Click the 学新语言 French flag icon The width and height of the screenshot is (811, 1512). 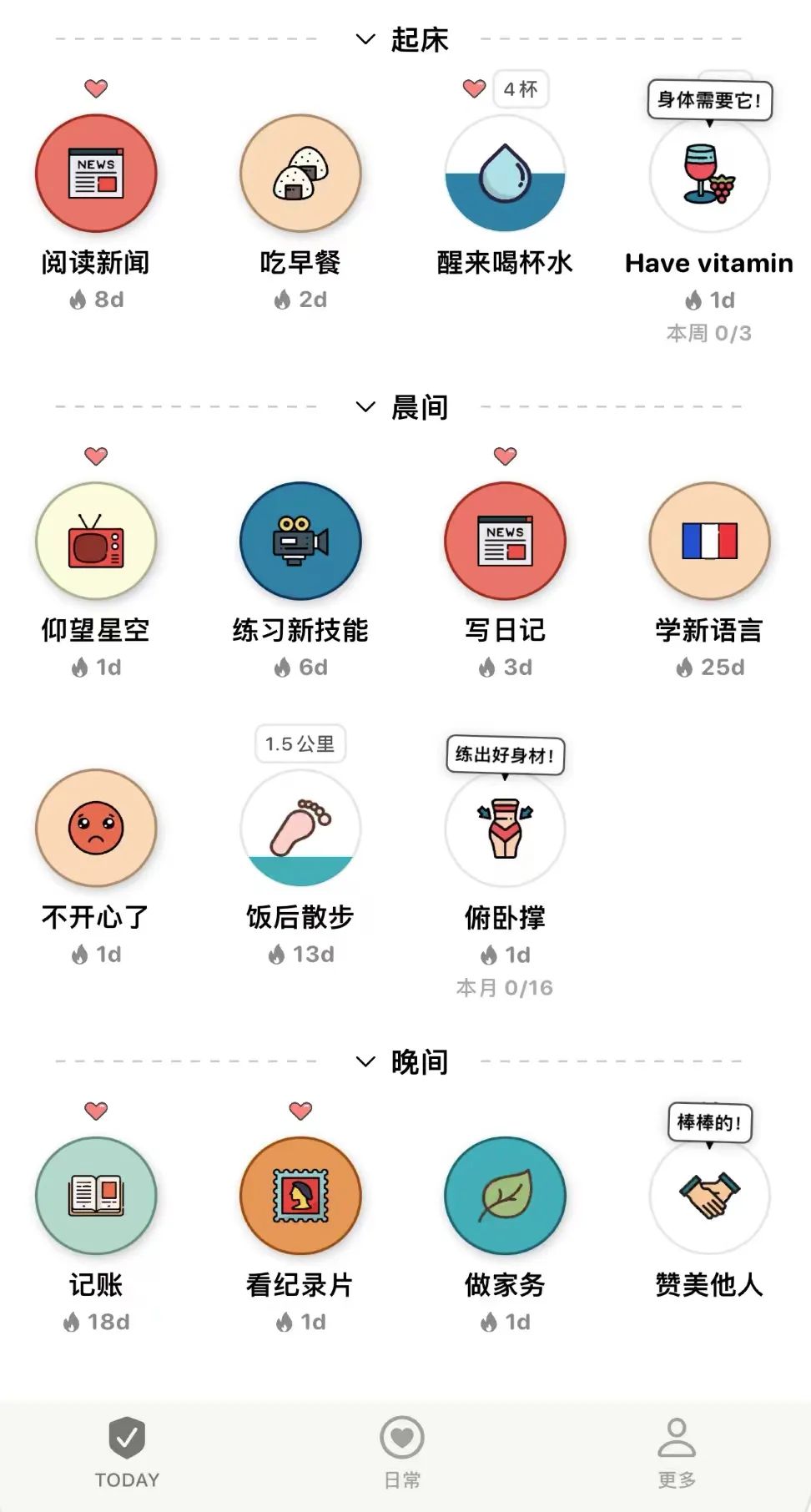(x=708, y=542)
